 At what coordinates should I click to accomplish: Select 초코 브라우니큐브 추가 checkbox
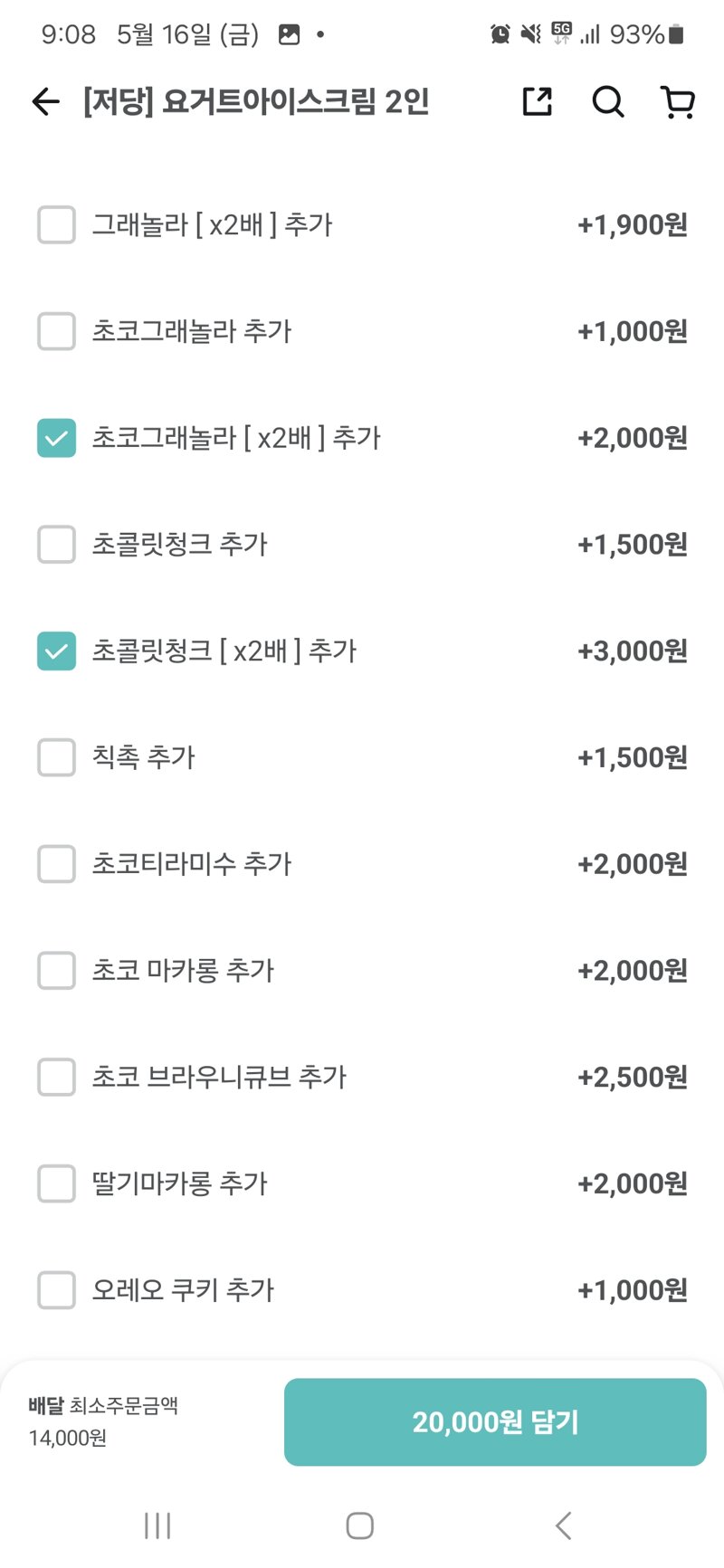click(x=56, y=1077)
